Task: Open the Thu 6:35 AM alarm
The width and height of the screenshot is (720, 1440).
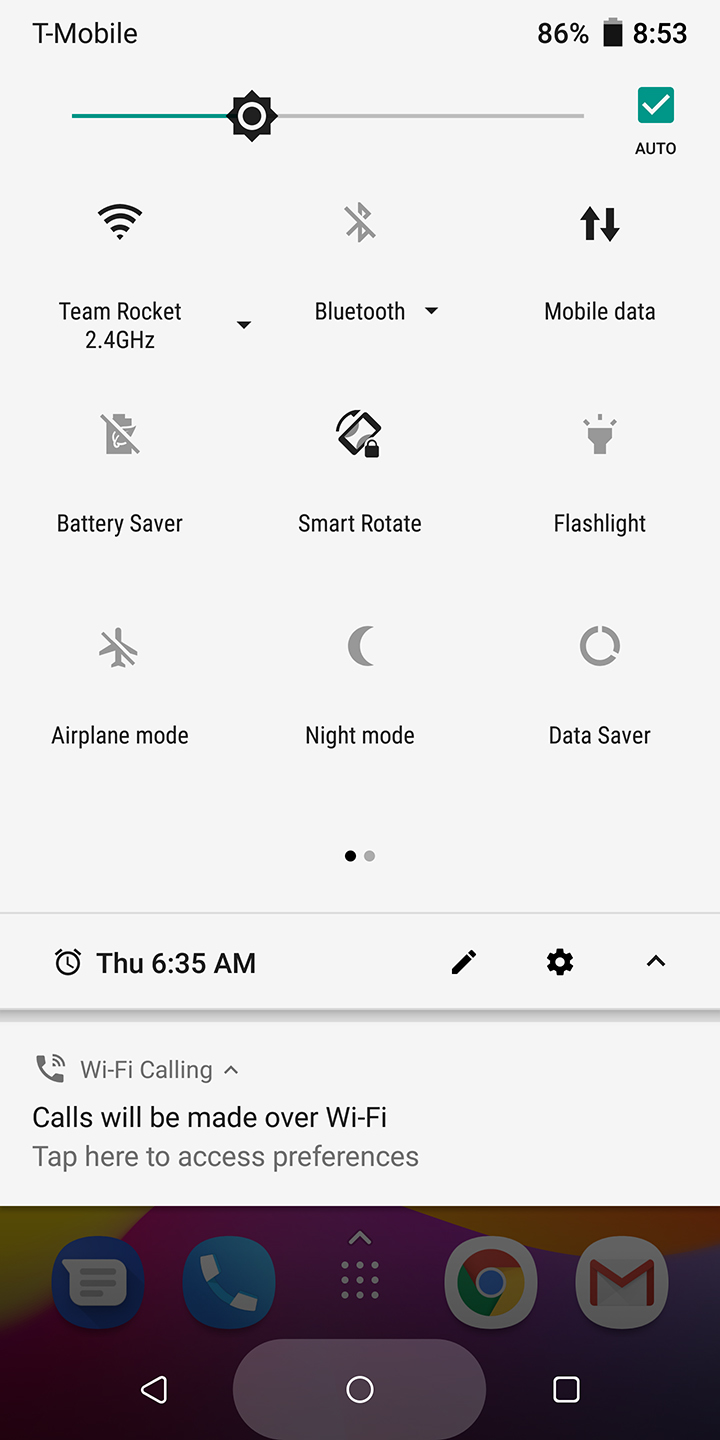Action: 156,963
